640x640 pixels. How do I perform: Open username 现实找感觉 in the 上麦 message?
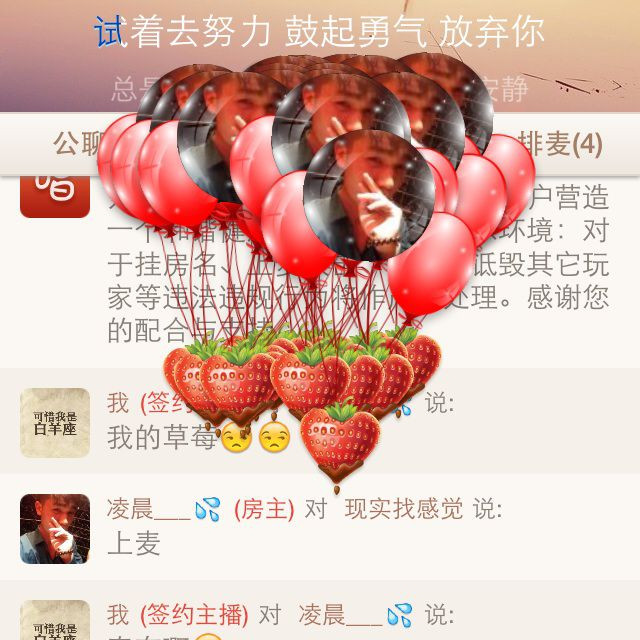tap(403, 509)
